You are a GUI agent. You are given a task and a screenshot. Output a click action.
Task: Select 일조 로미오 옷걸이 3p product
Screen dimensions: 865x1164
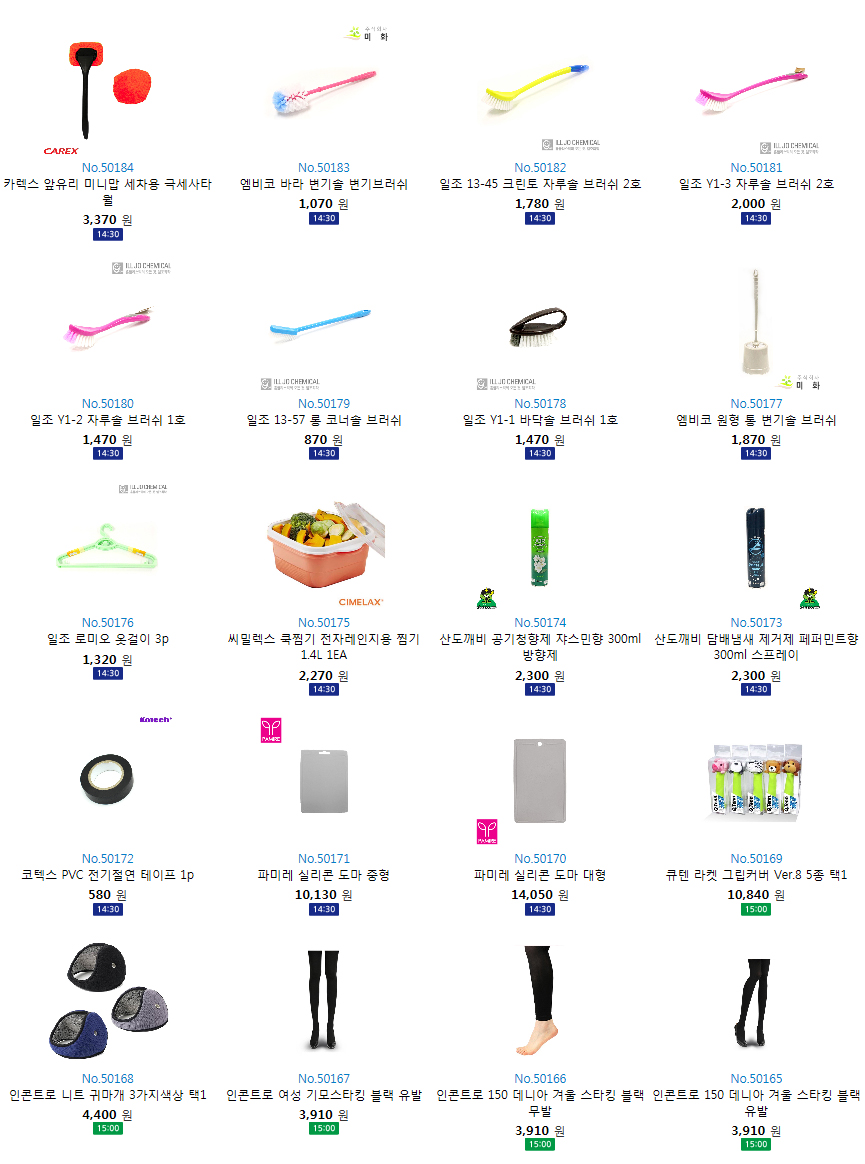coord(108,639)
